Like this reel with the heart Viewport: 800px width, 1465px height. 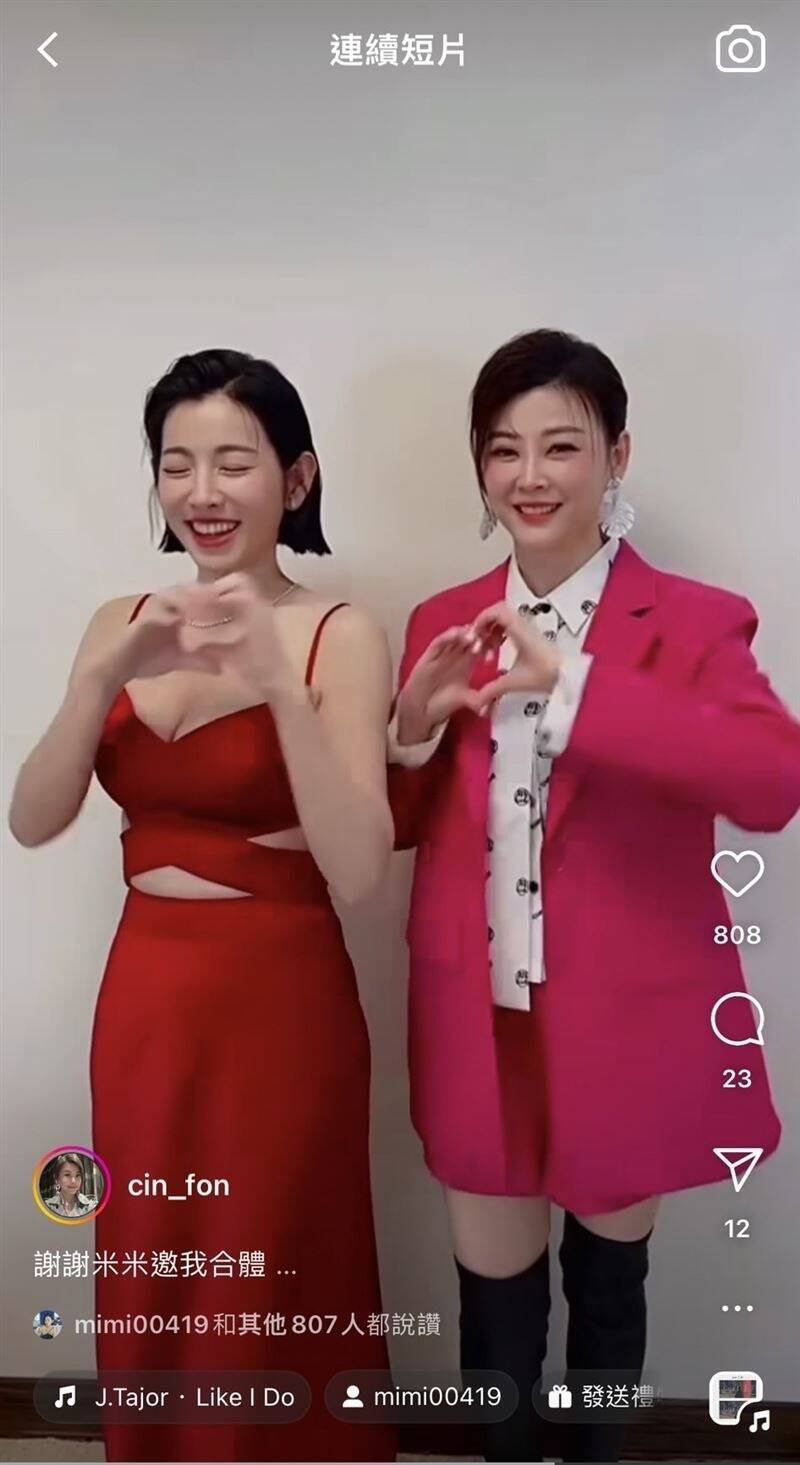point(737,874)
